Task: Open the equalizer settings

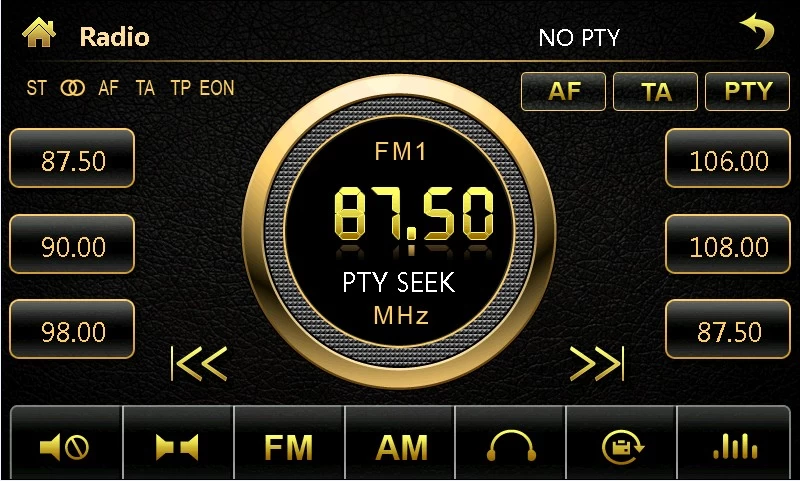Action: pos(735,447)
